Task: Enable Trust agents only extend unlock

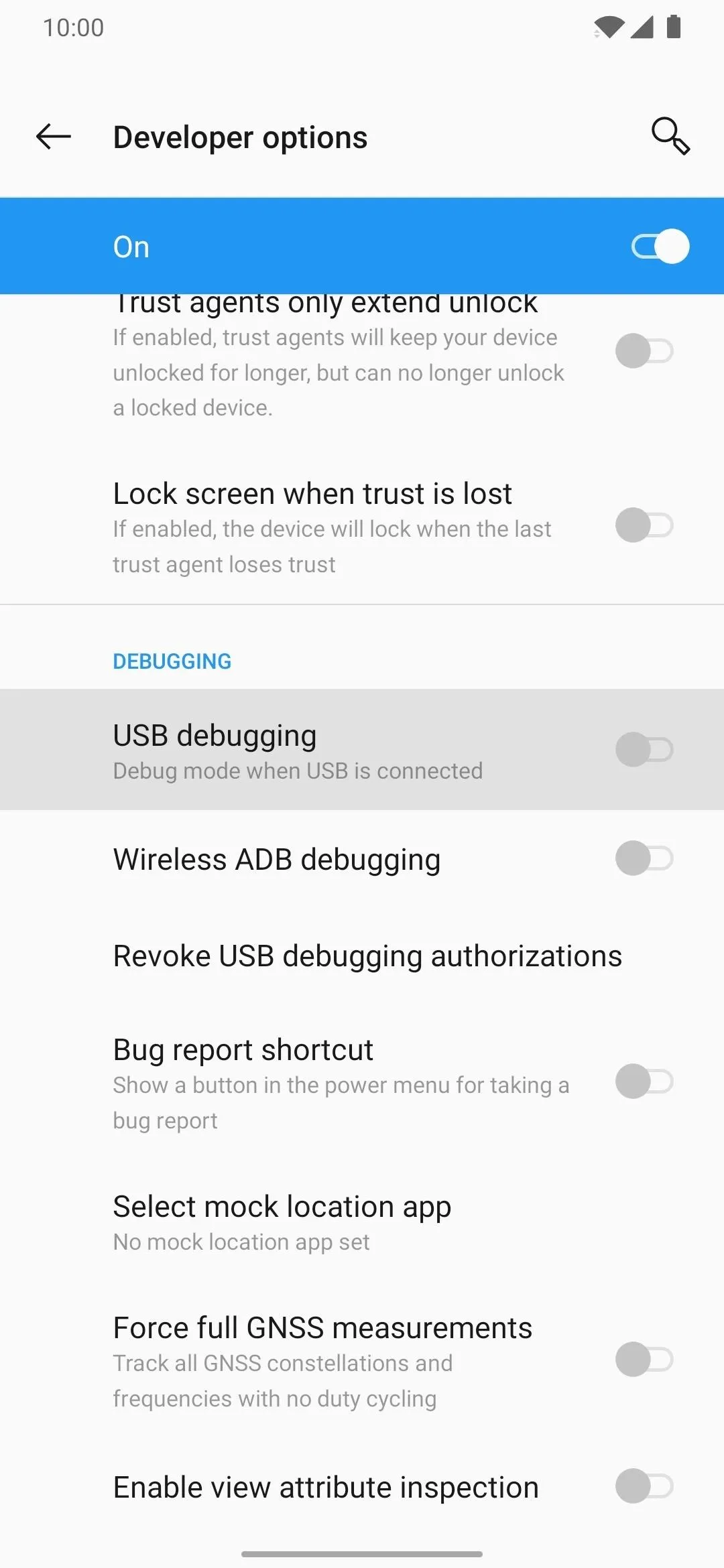Action: click(644, 351)
